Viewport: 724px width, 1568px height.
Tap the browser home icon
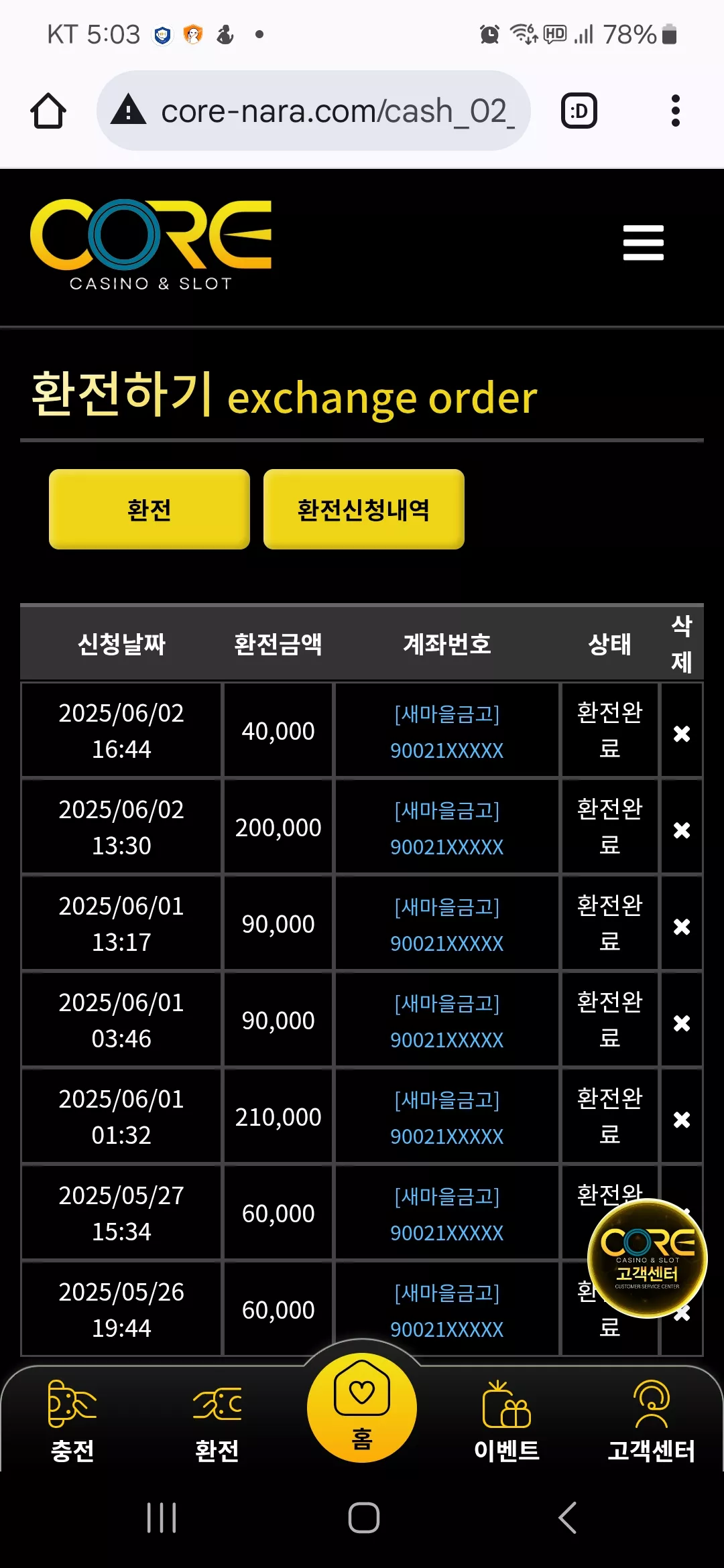48,111
